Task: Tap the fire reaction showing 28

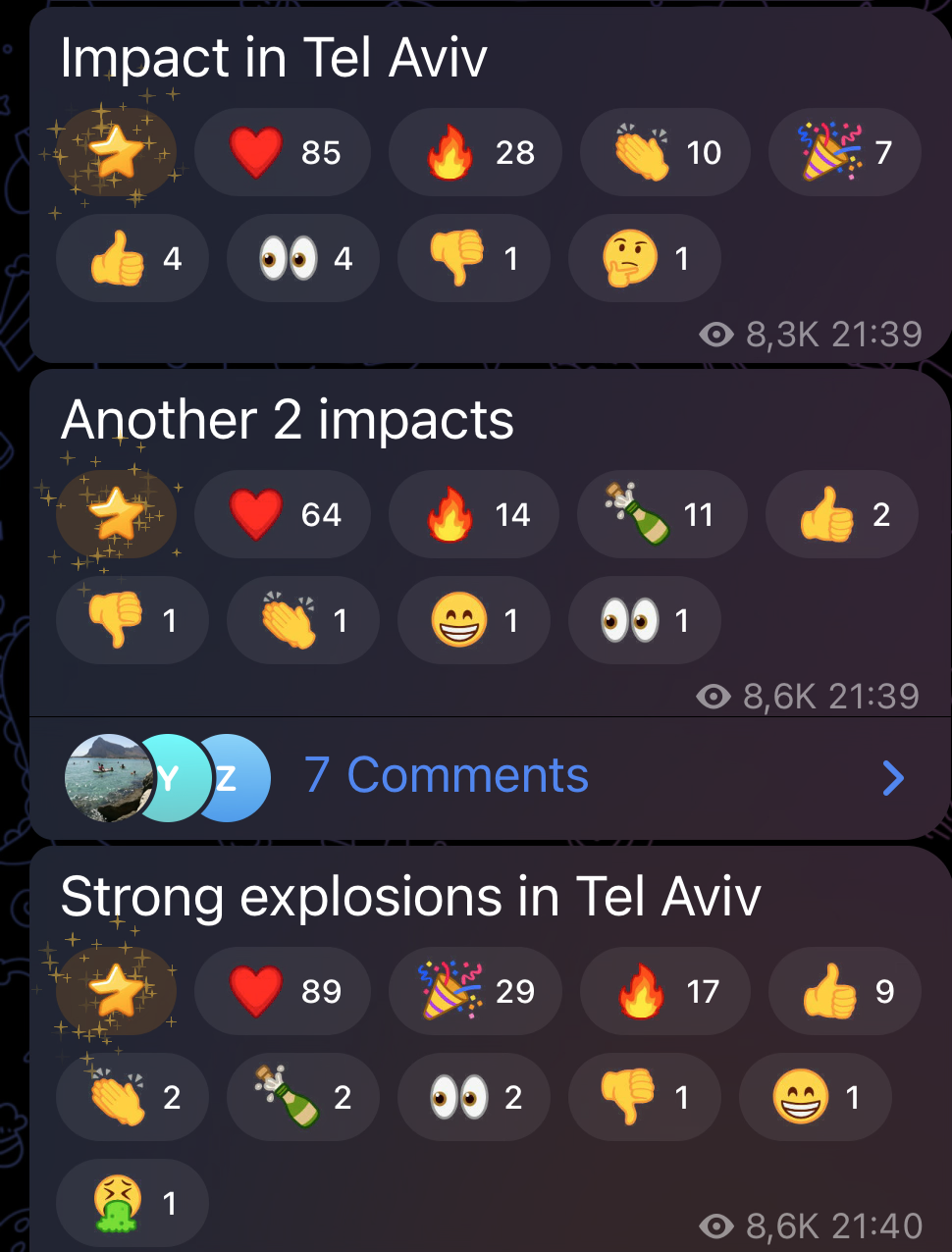Action: pos(476,152)
